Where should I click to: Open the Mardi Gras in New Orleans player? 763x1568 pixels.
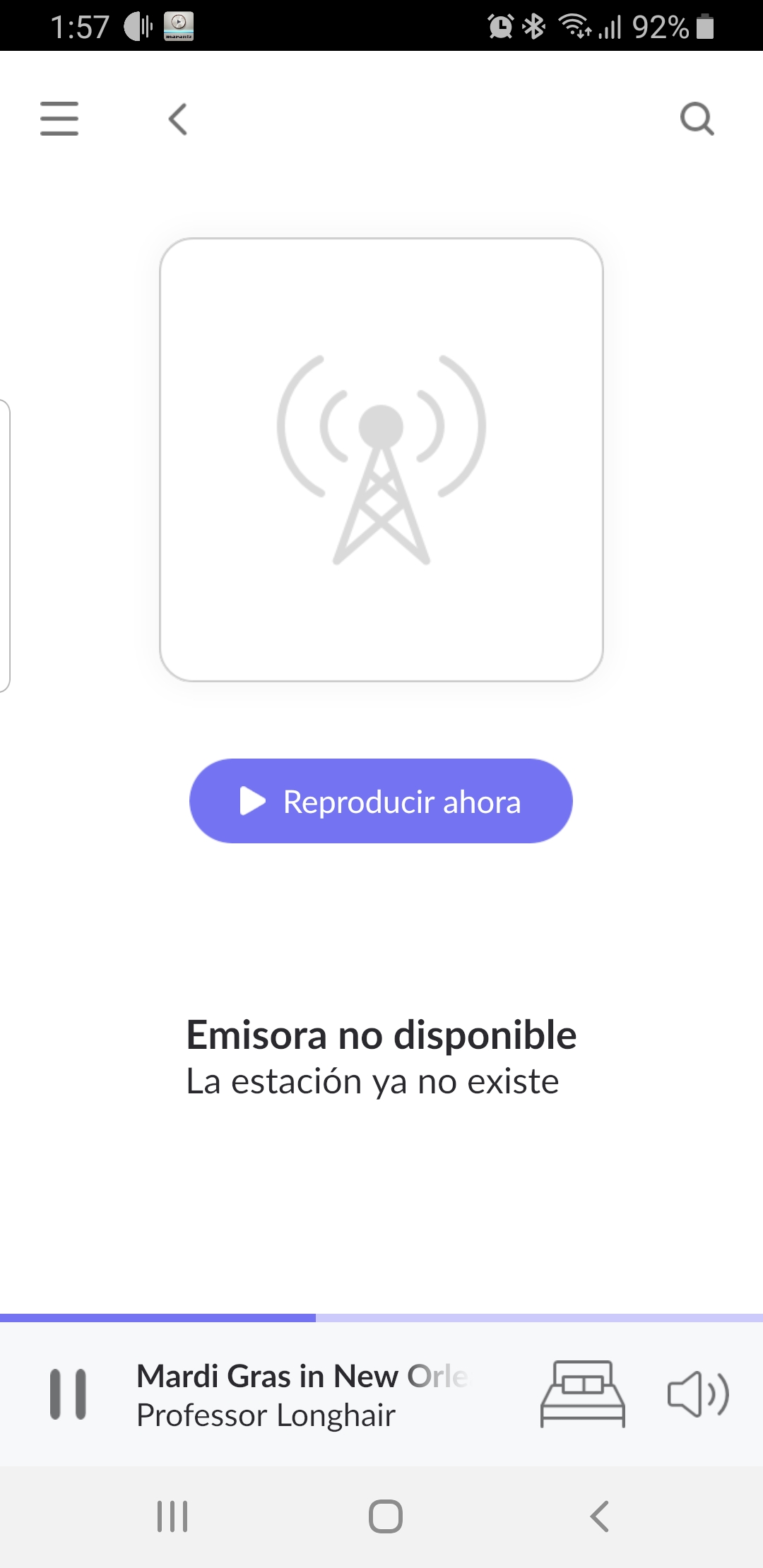(302, 1394)
